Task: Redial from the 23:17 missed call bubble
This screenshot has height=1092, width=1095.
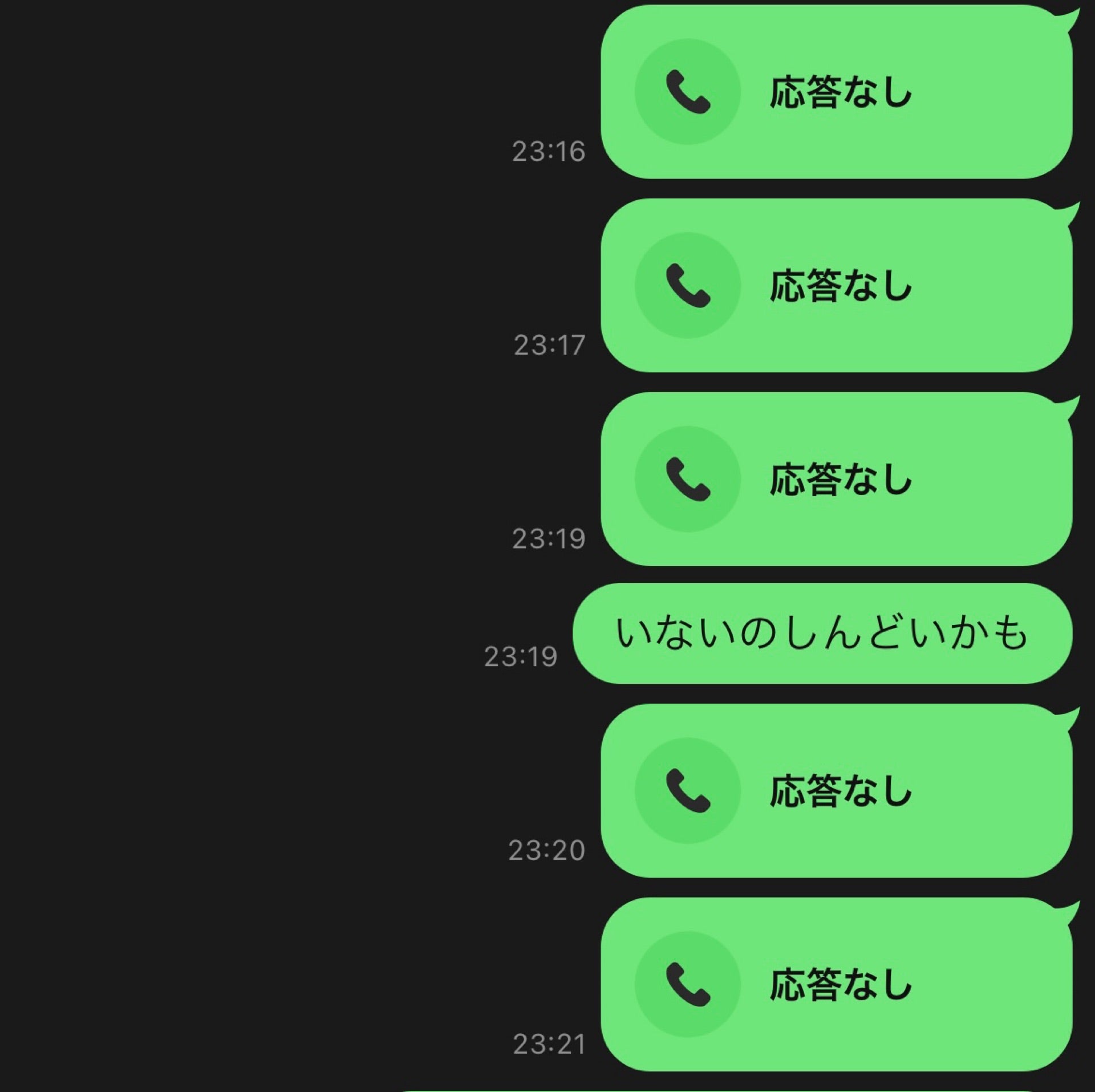Action: coord(836,286)
